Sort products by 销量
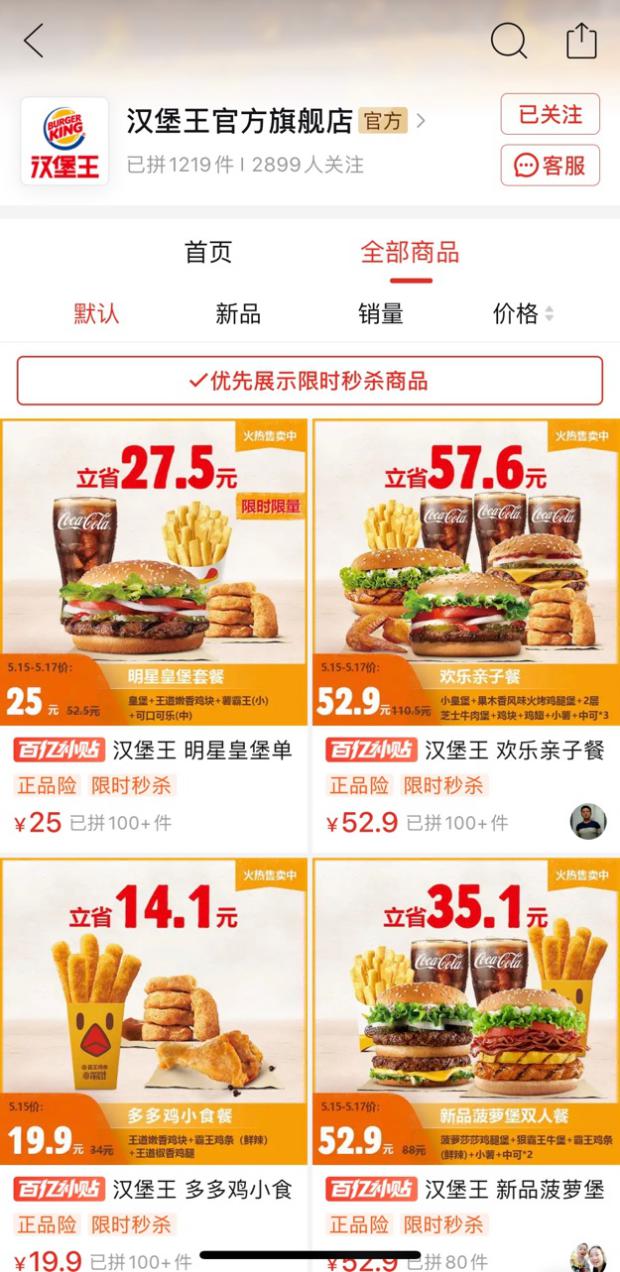 (x=381, y=314)
